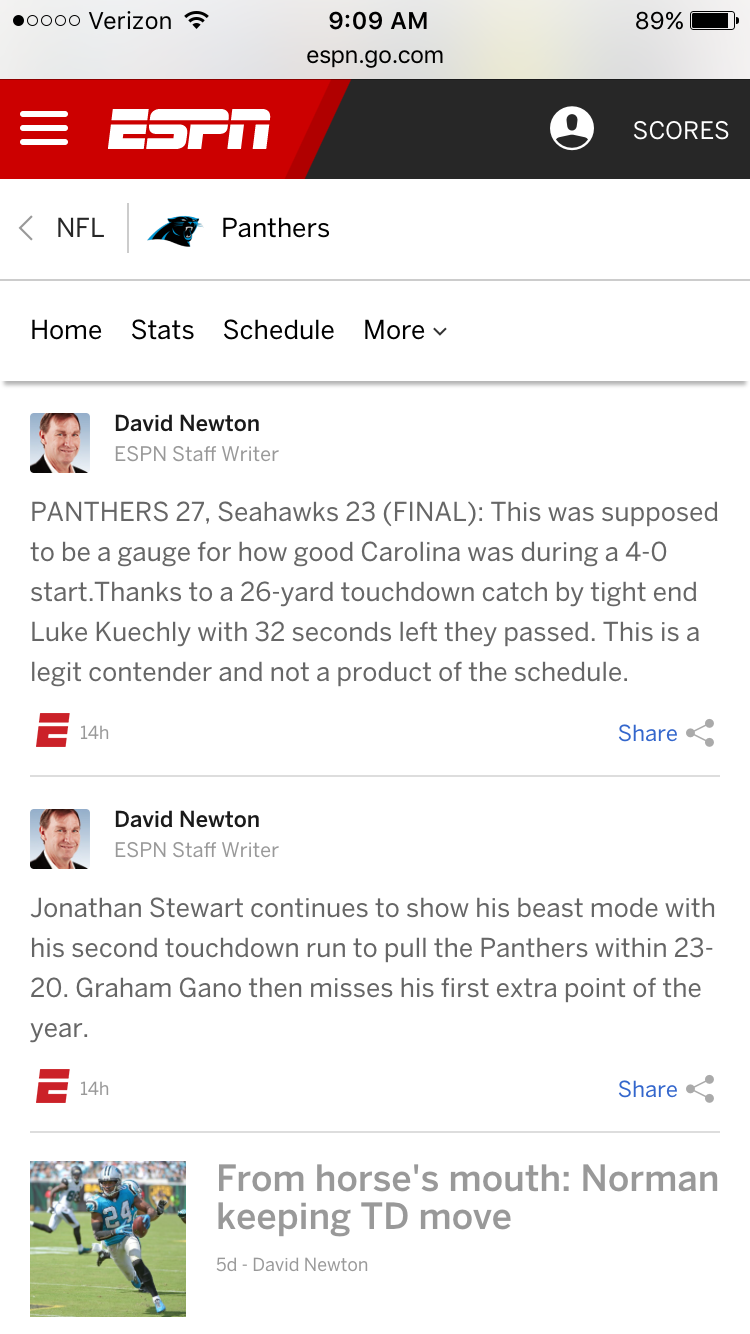Open SCORES

pyautogui.click(x=681, y=130)
